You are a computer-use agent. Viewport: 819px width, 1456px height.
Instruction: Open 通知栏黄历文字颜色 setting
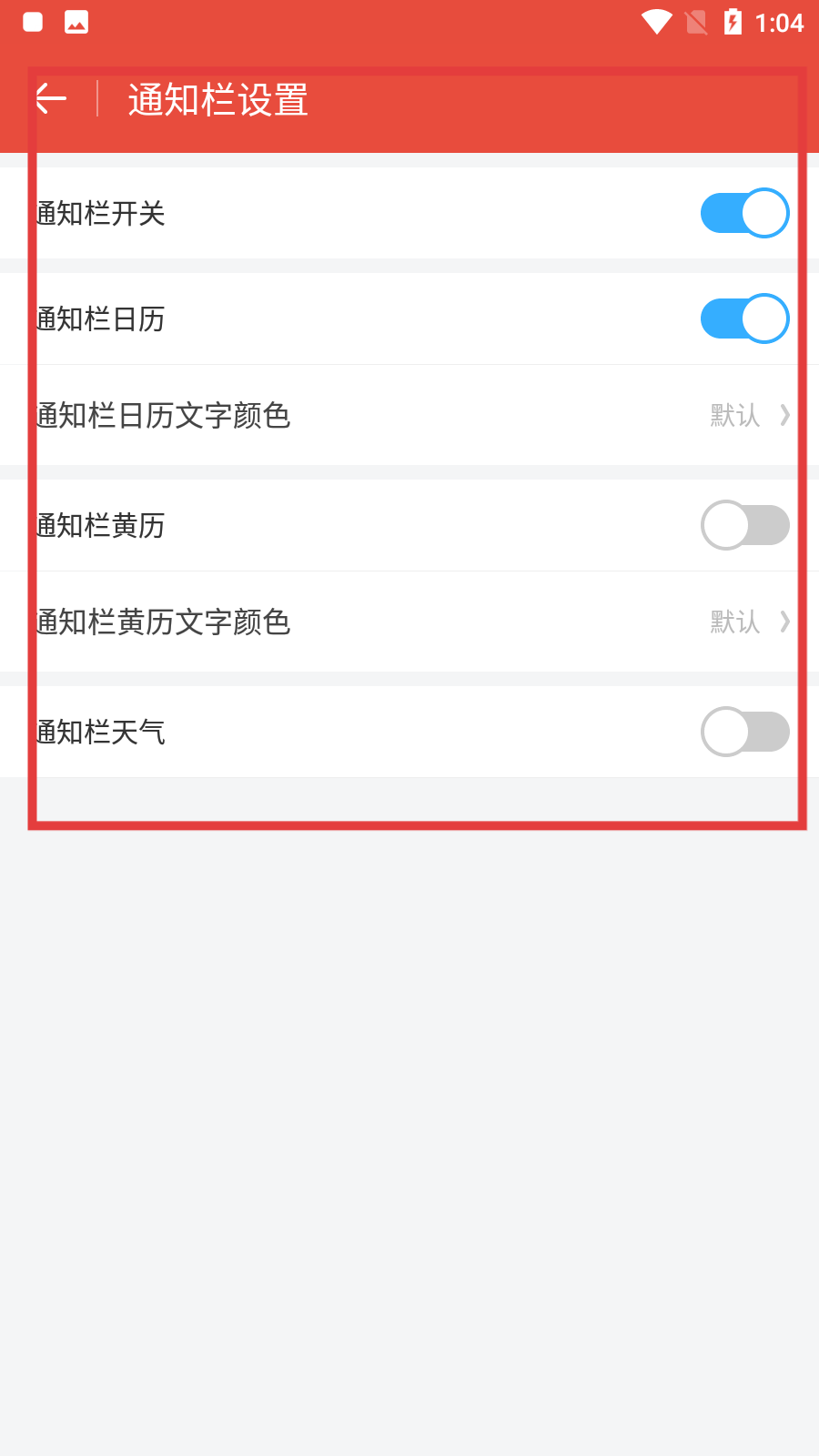(409, 622)
